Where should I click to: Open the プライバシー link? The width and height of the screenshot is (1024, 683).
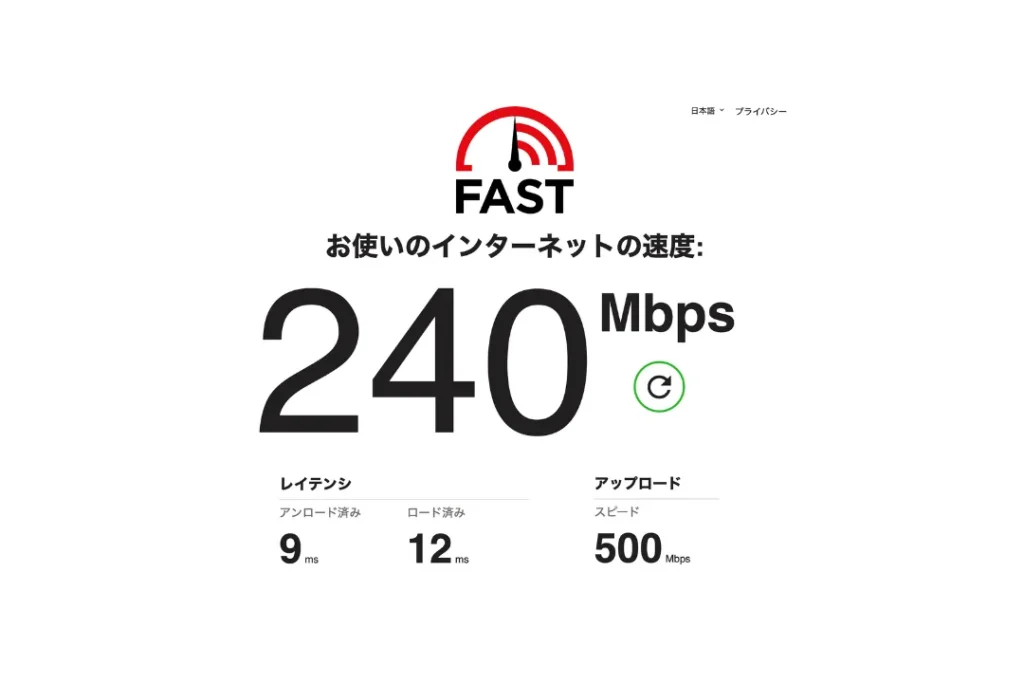tap(760, 111)
